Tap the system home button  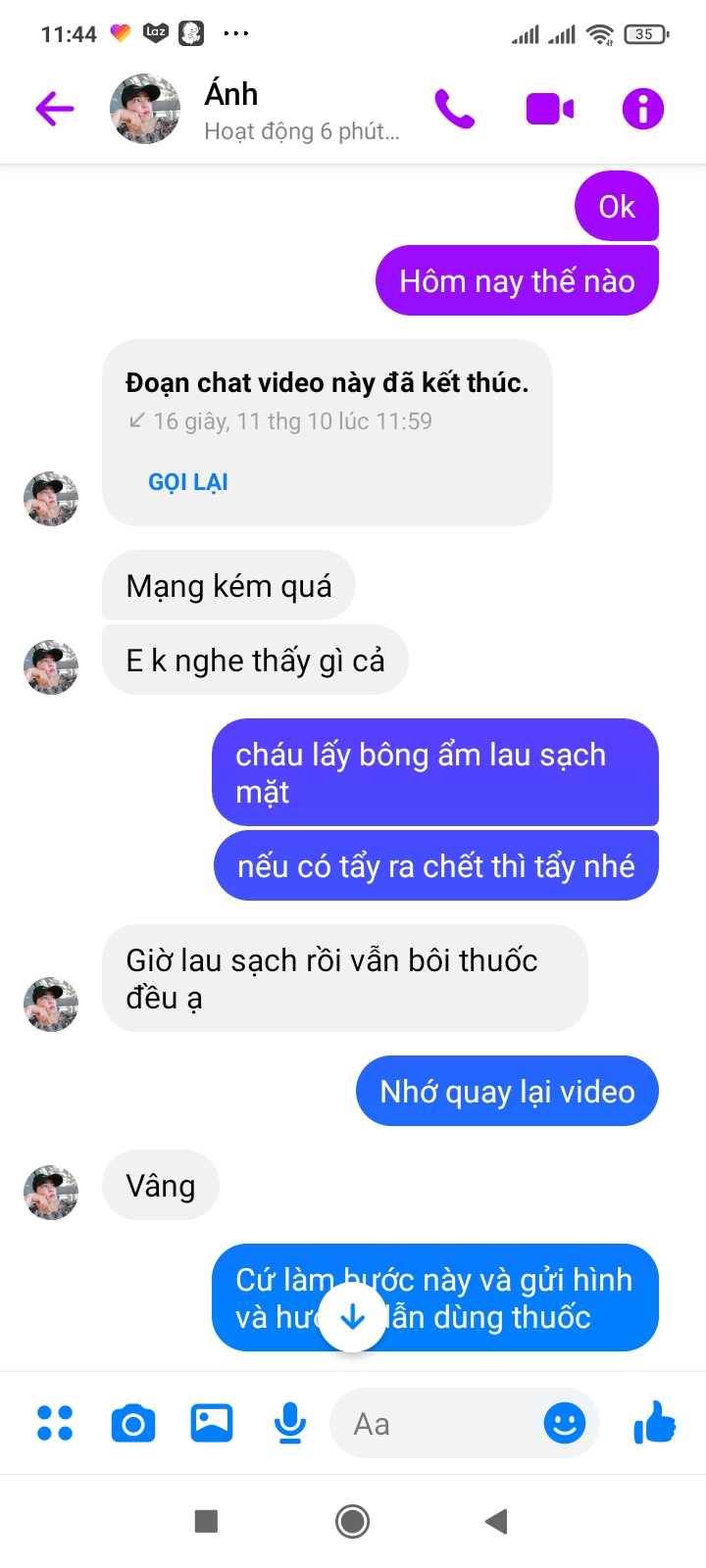tap(353, 1521)
